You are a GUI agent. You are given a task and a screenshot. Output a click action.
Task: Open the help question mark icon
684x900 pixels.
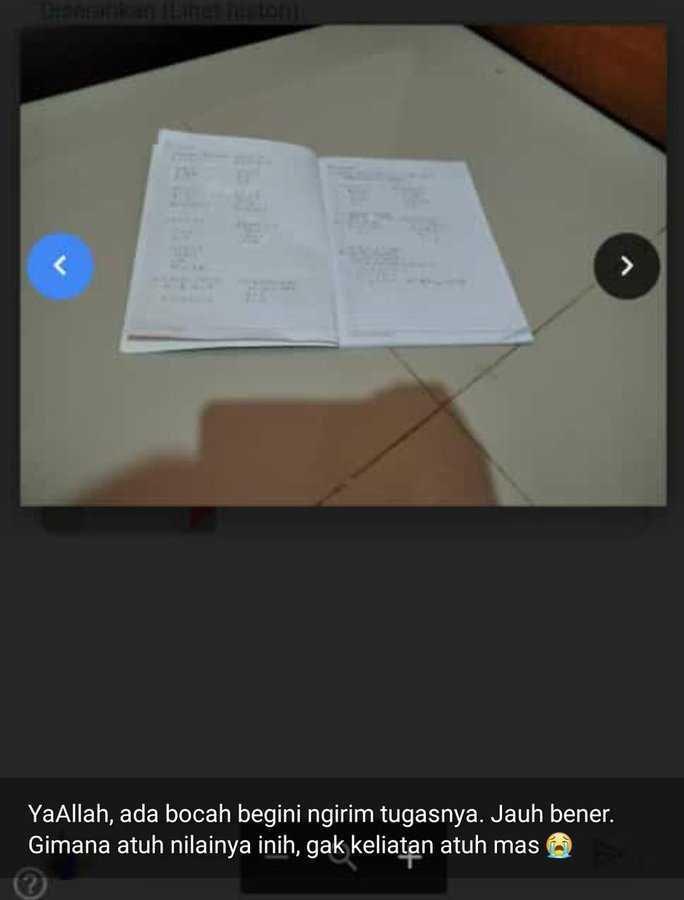(32, 884)
